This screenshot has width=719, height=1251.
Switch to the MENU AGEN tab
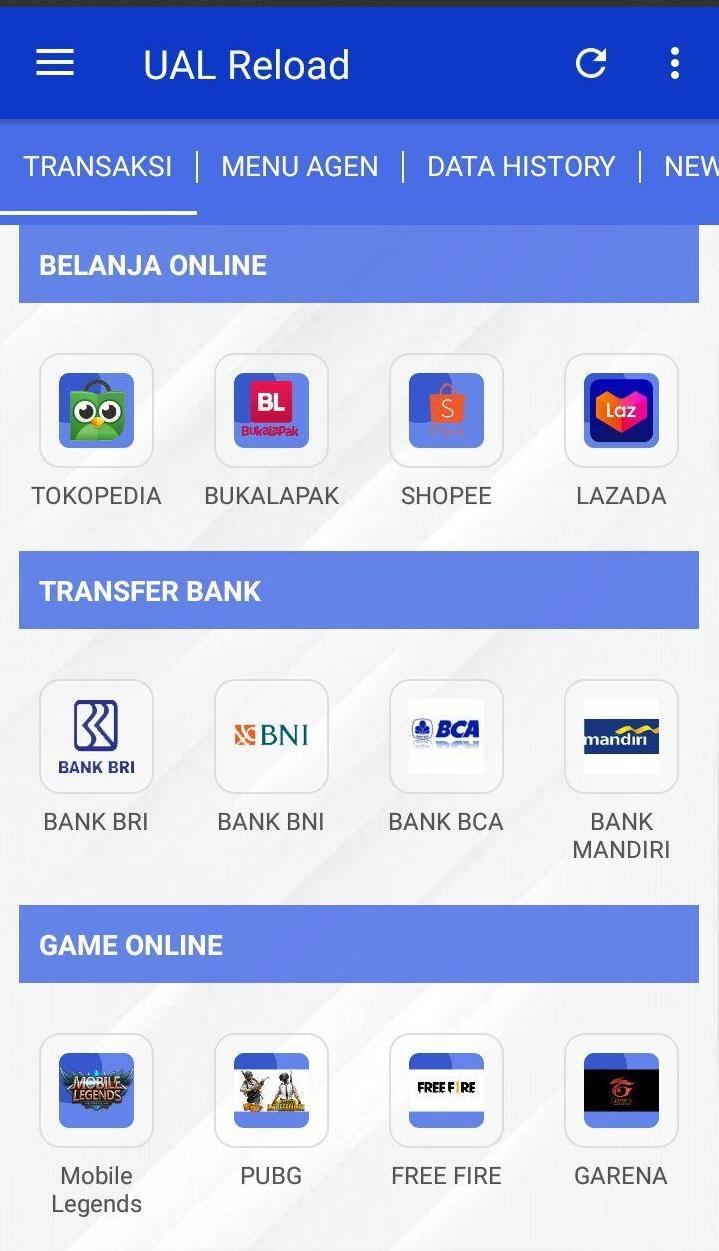pyautogui.click(x=299, y=166)
